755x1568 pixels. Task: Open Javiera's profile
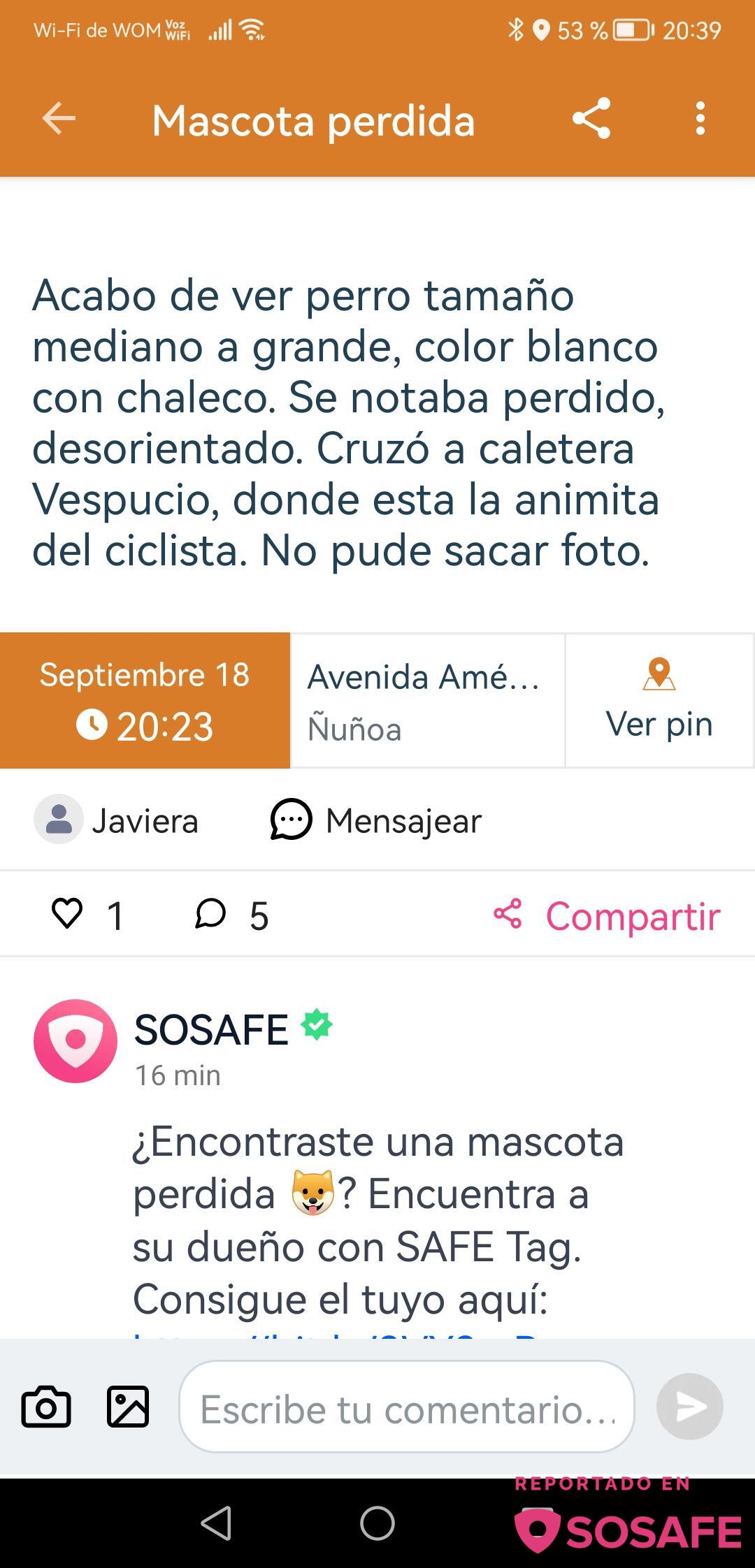click(x=116, y=820)
